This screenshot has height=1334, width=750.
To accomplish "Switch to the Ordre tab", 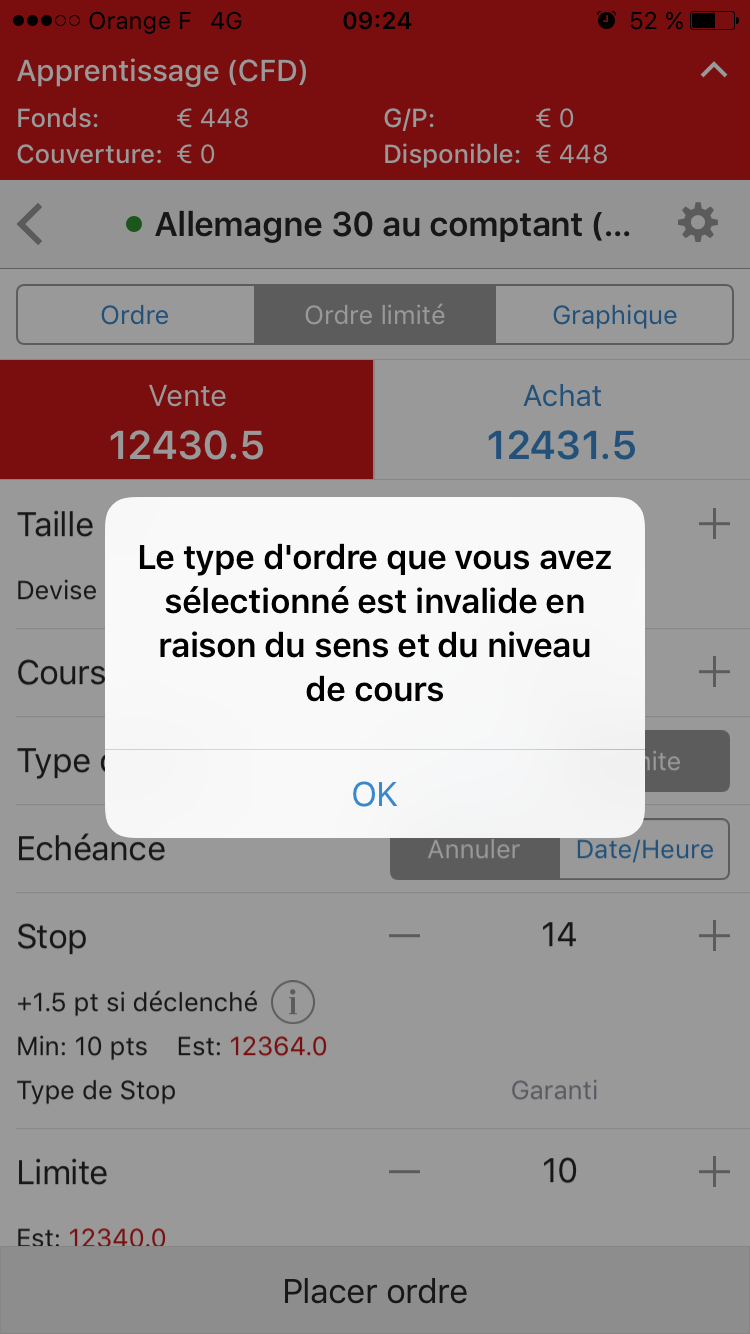I will [135, 315].
